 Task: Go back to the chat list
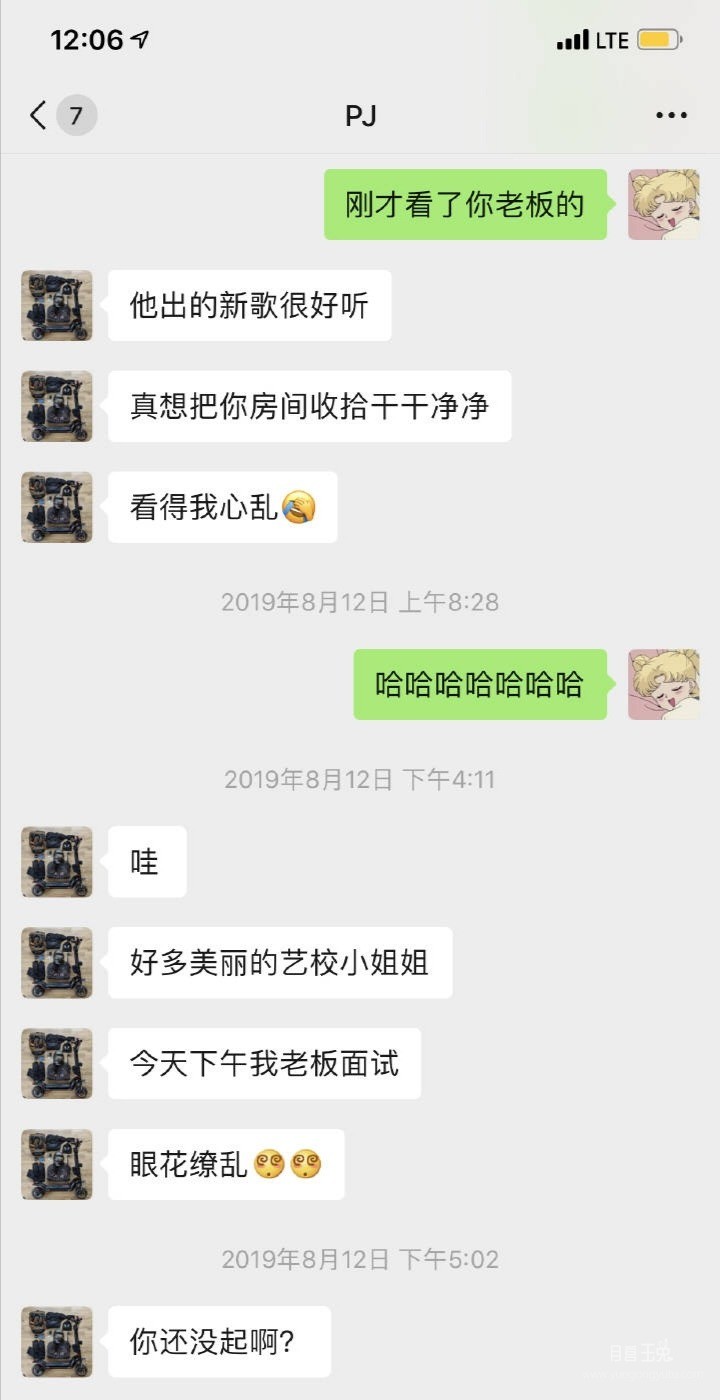coord(40,116)
